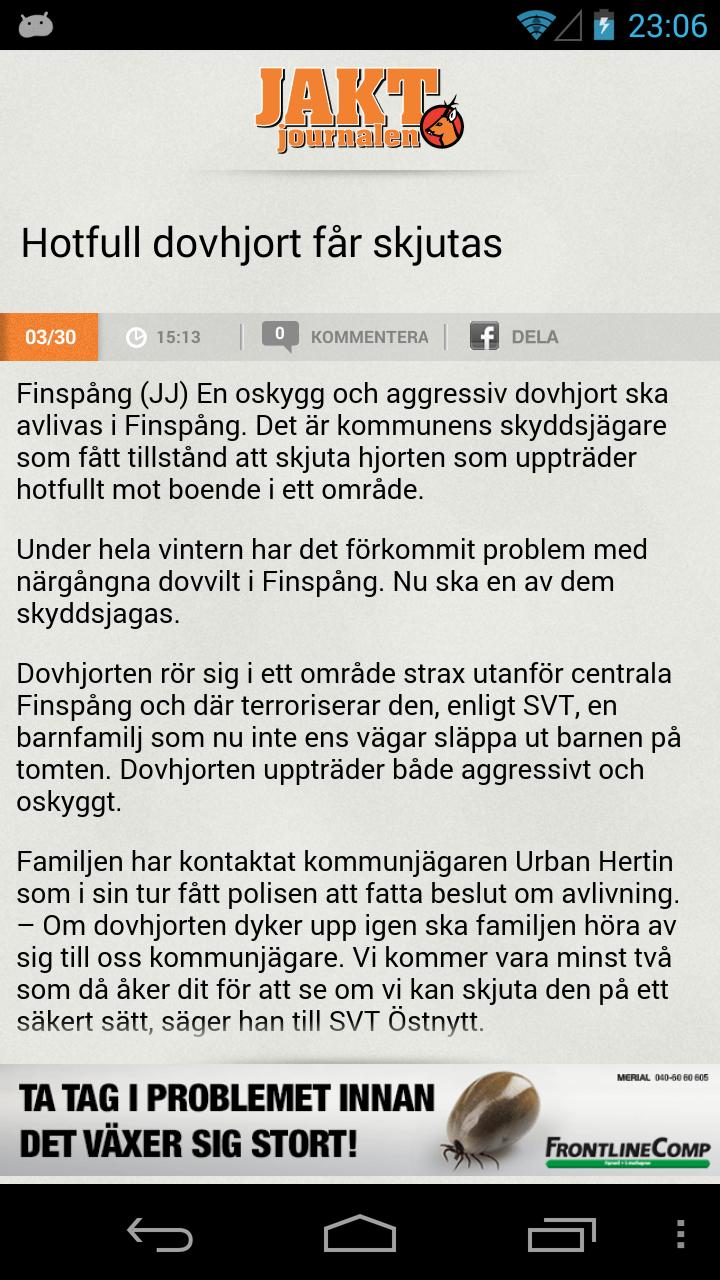Click the Android robot icon in the notification bar

[36, 27]
